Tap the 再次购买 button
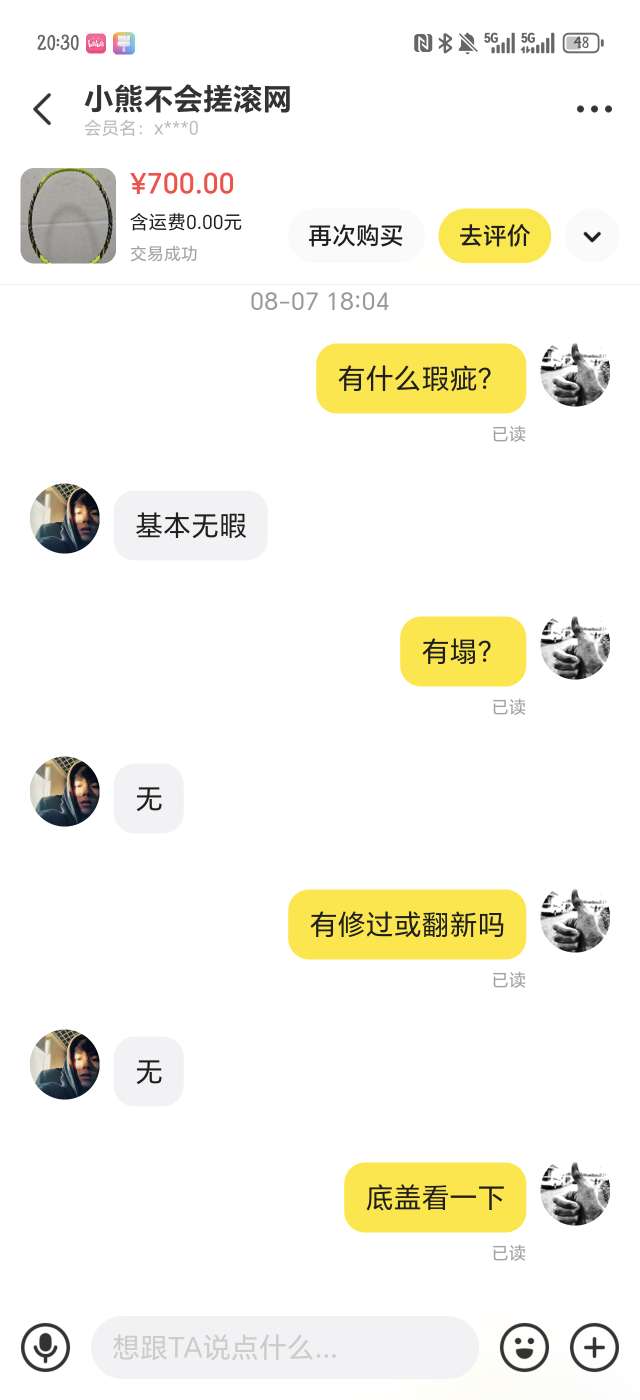Screen dimensions: 640x1400 pos(356,236)
